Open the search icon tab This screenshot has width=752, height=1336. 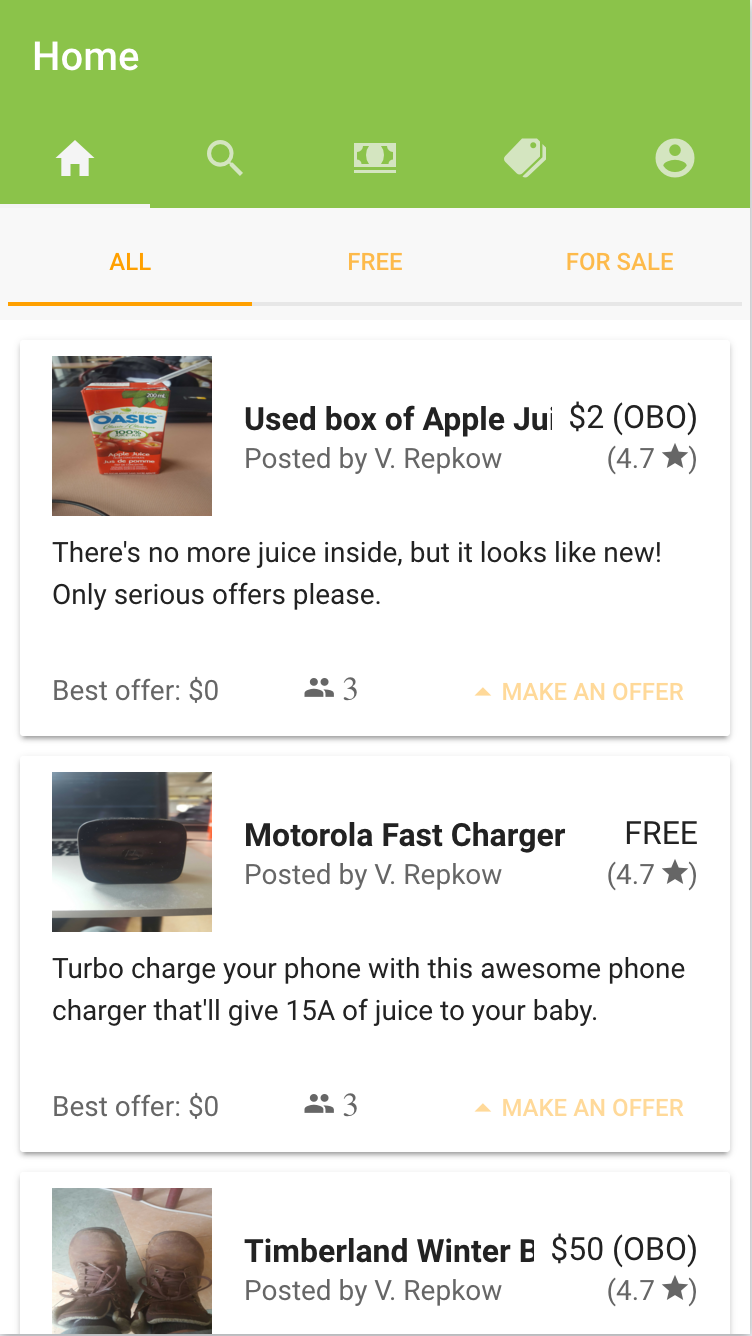225,158
